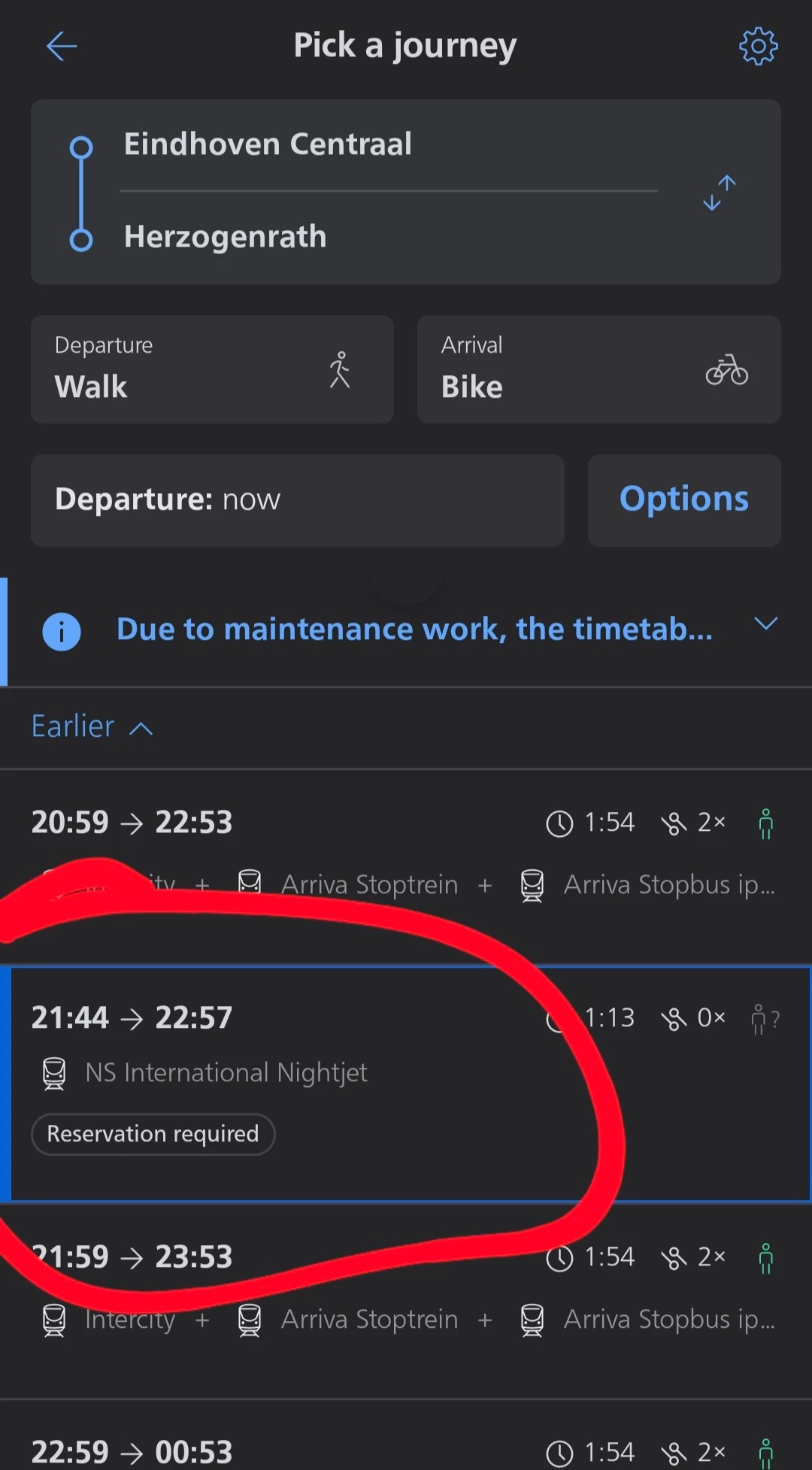Viewport: 812px width, 1470px height.
Task: Change Arrival mode from Bike
Action: pyautogui.click(x=598, y=369)
